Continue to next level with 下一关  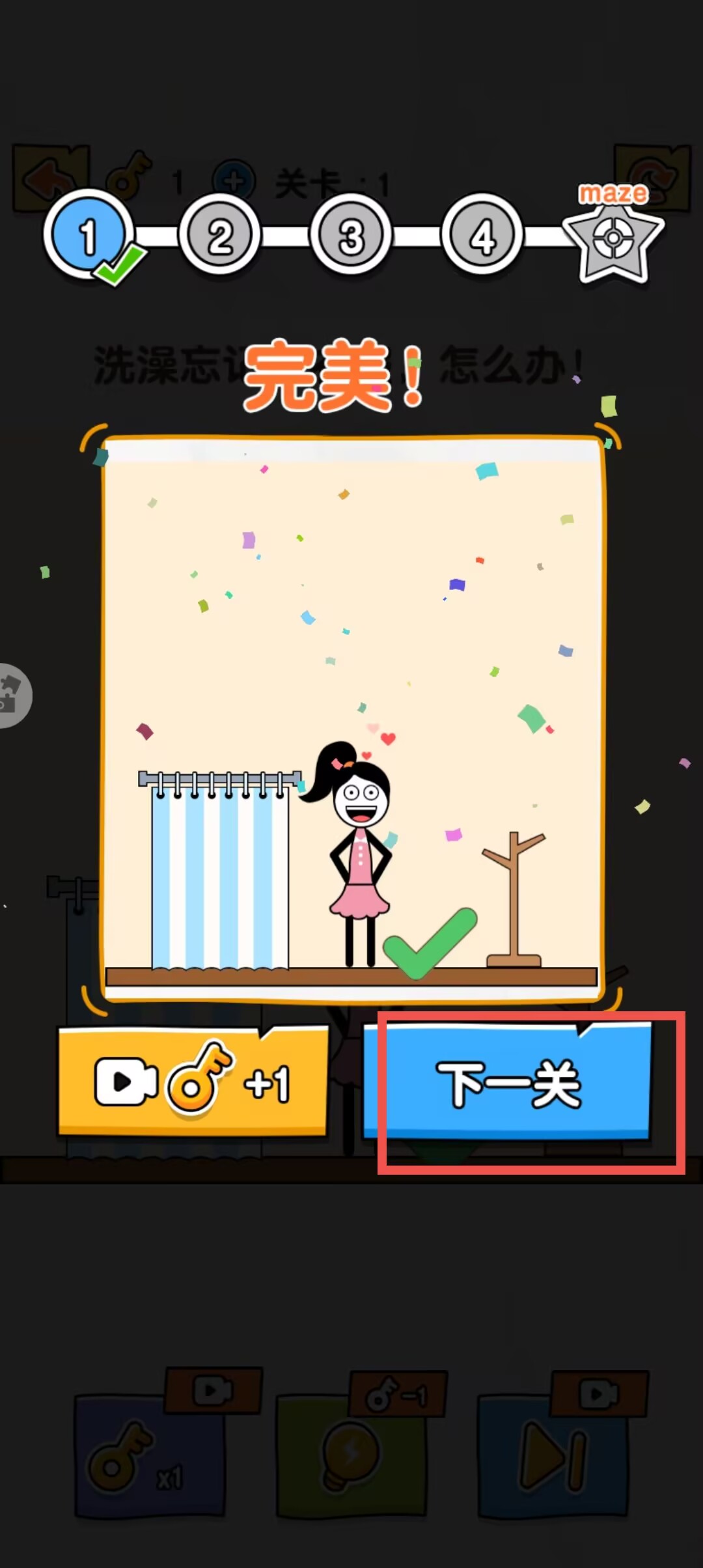coord(507,1082)
